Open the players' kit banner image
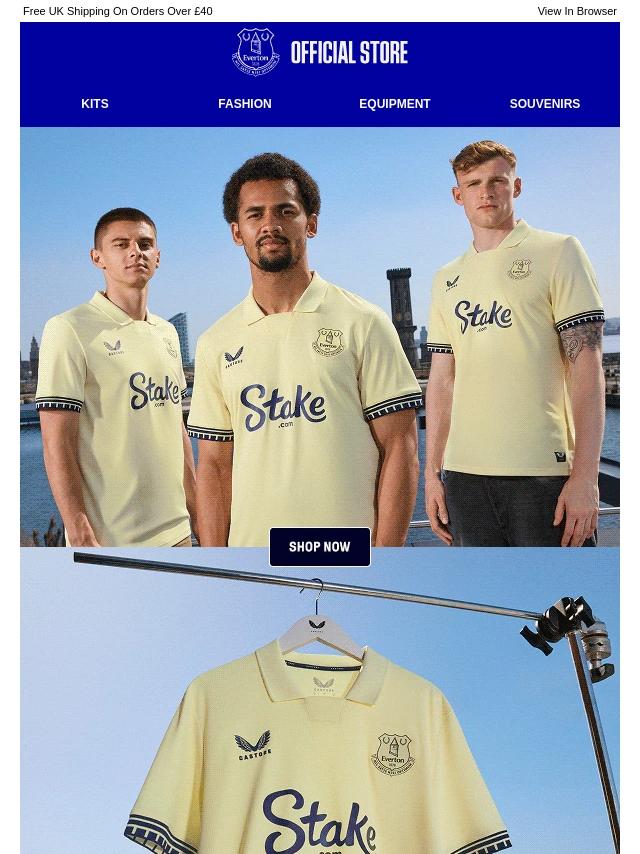The image size is (640, 854). [320, 330]
